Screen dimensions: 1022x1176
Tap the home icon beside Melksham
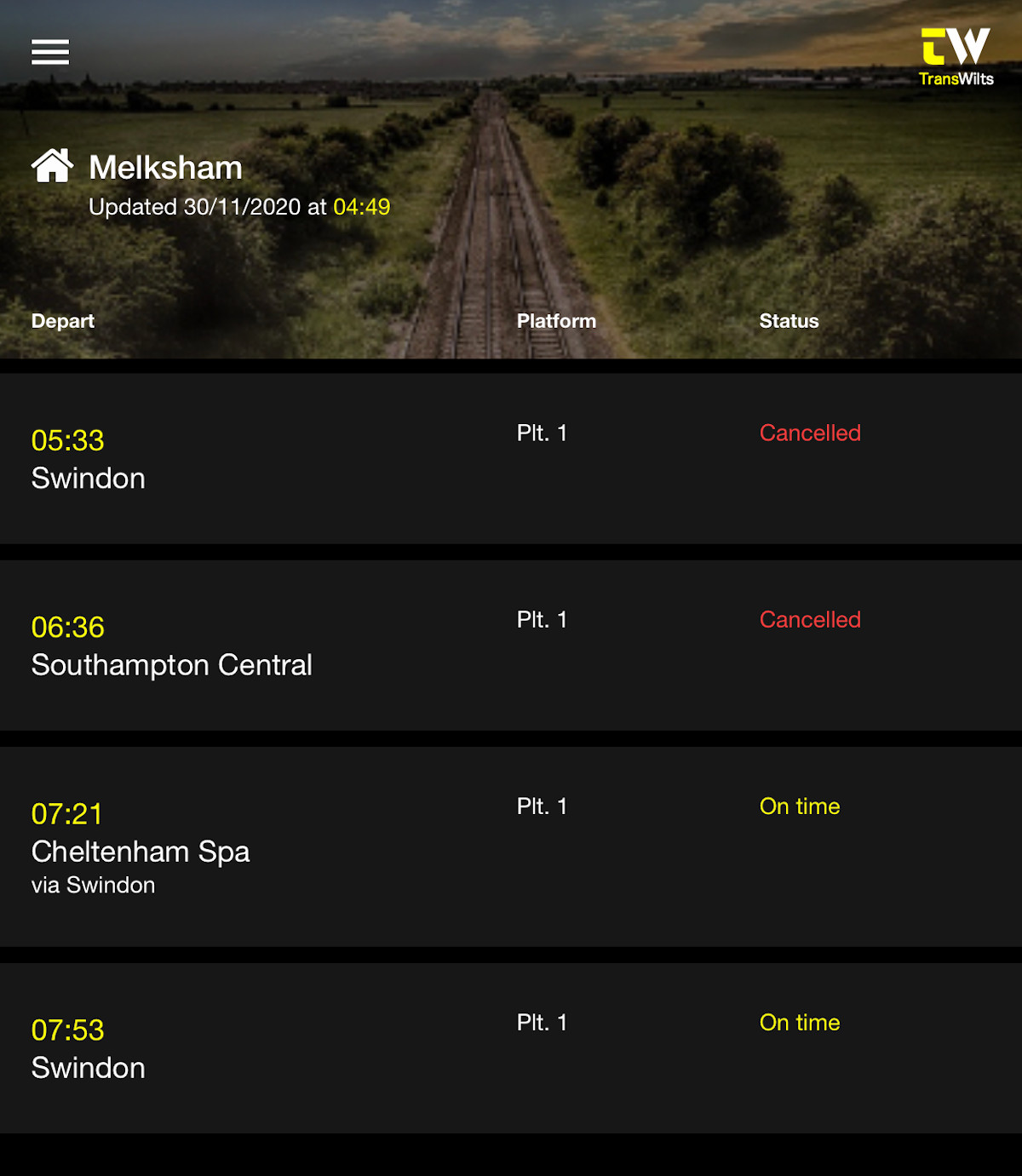(x=52, y=166)
